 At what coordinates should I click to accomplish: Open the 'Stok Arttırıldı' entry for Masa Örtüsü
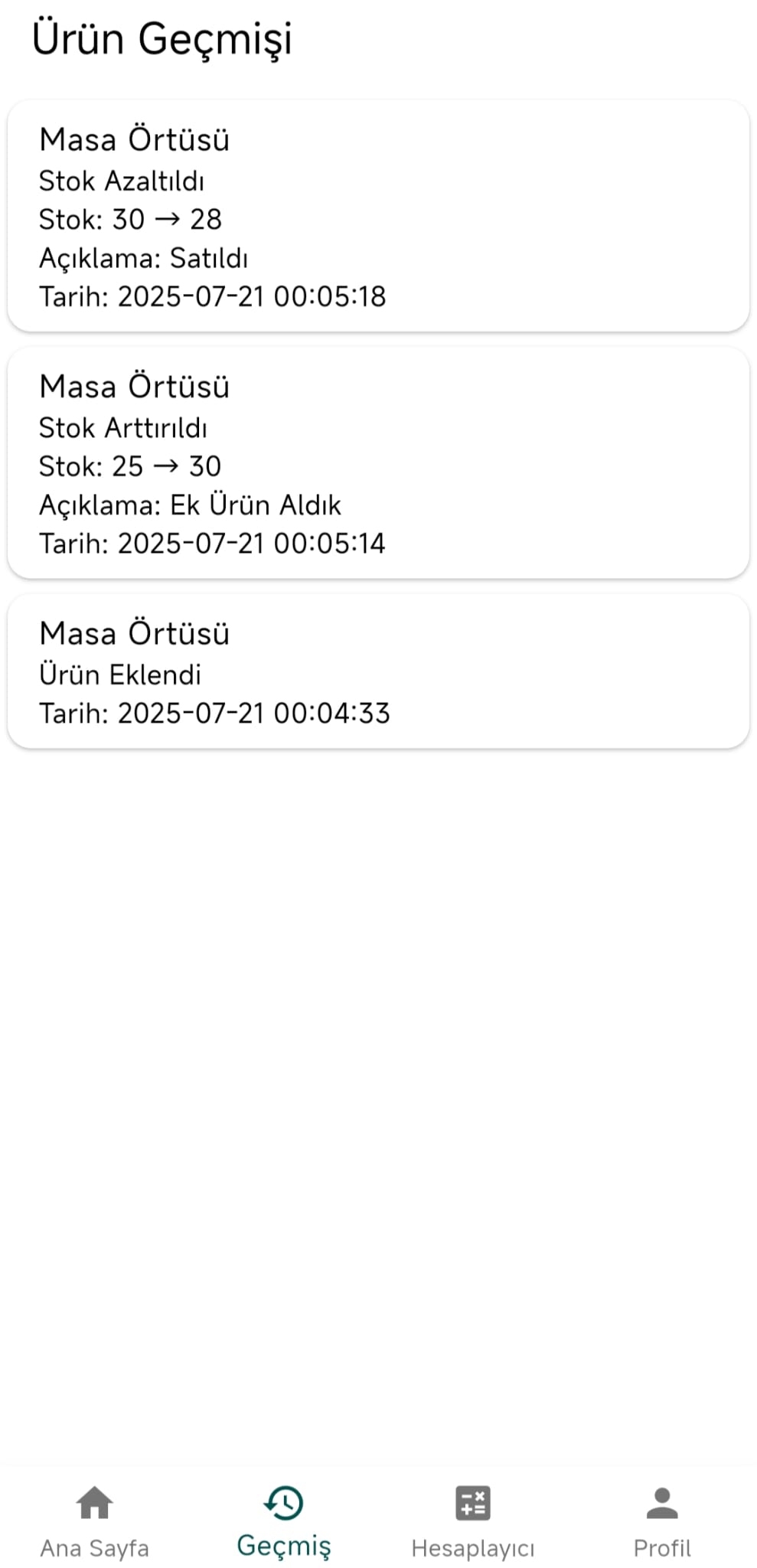tap(378, 463)
